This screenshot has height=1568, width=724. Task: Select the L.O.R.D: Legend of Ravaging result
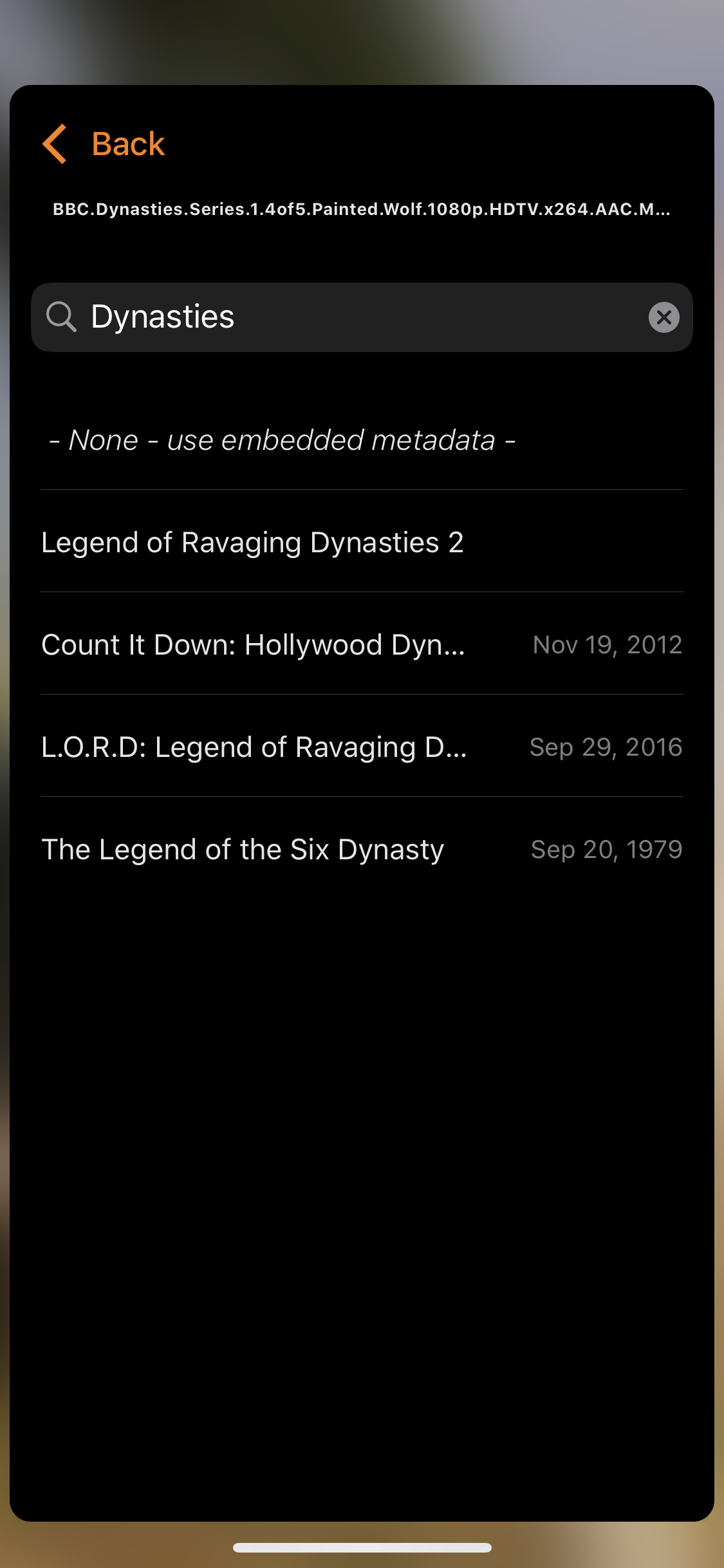pyautogui.click(x=360, y=747)
